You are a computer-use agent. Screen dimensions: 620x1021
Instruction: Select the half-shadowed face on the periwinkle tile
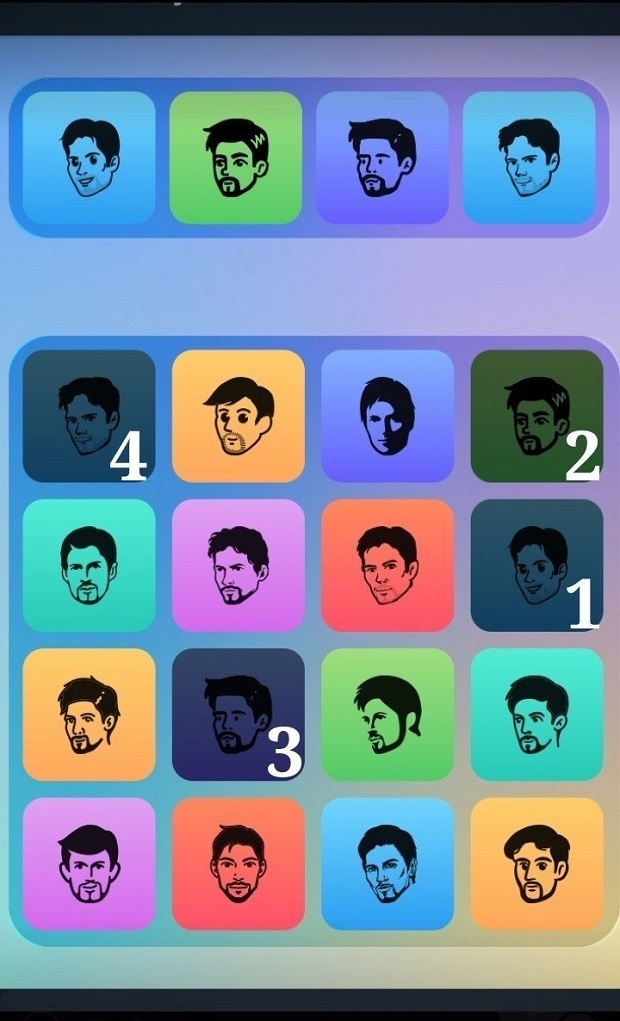click(x=387, y=416)
